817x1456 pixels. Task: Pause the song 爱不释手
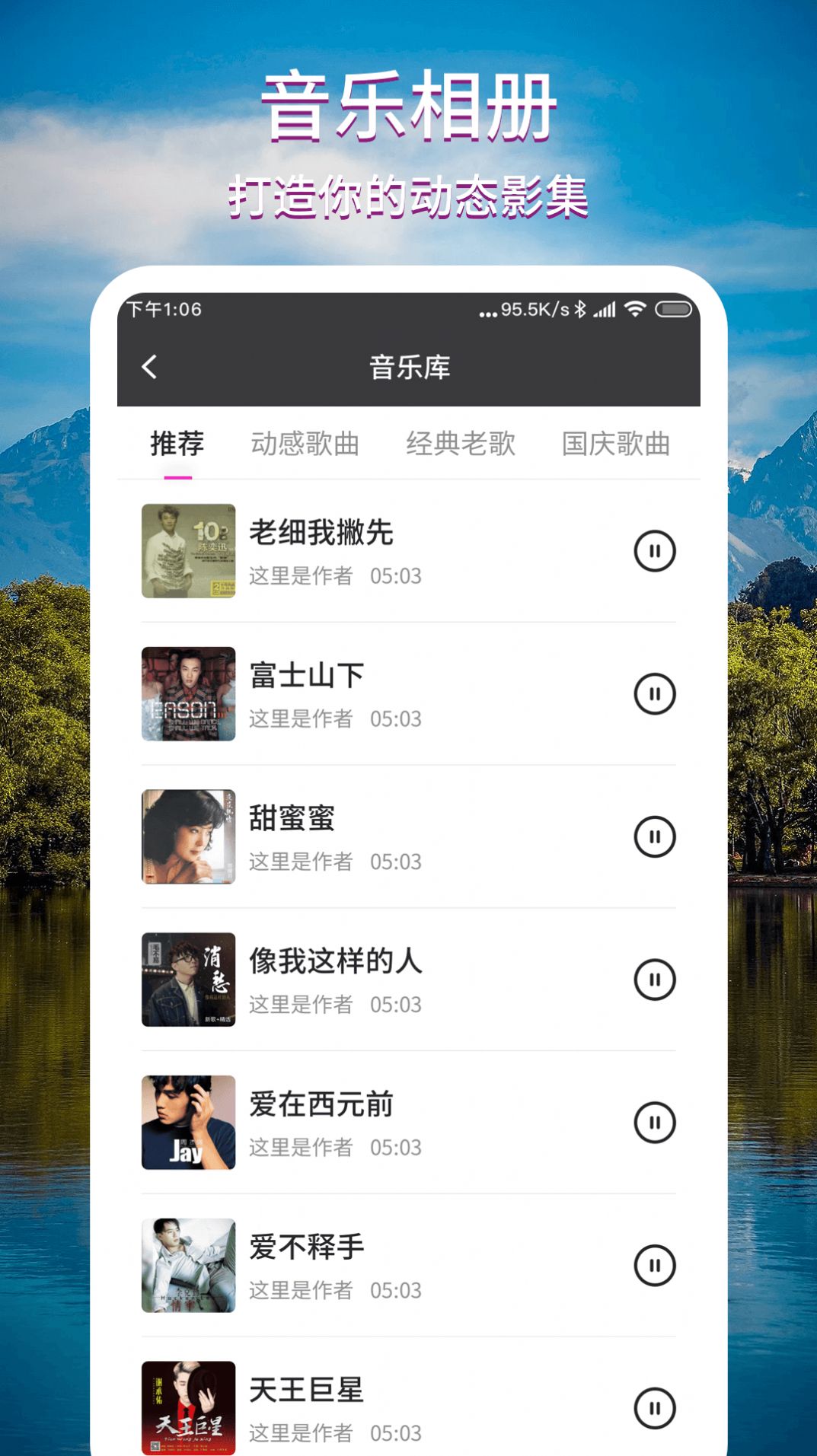tap(653, 1265)
